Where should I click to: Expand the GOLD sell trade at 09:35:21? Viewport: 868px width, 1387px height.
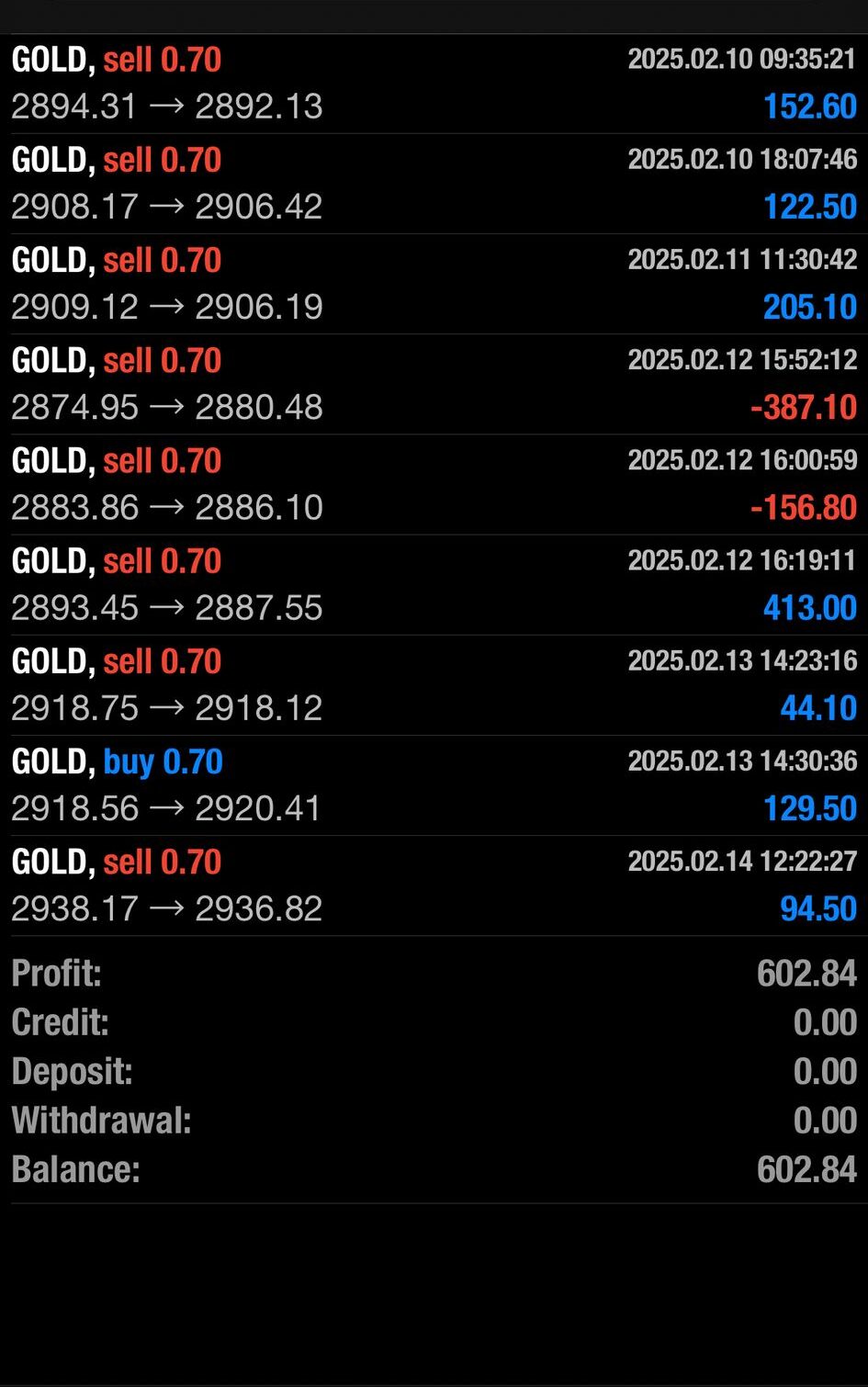point(434,84)
